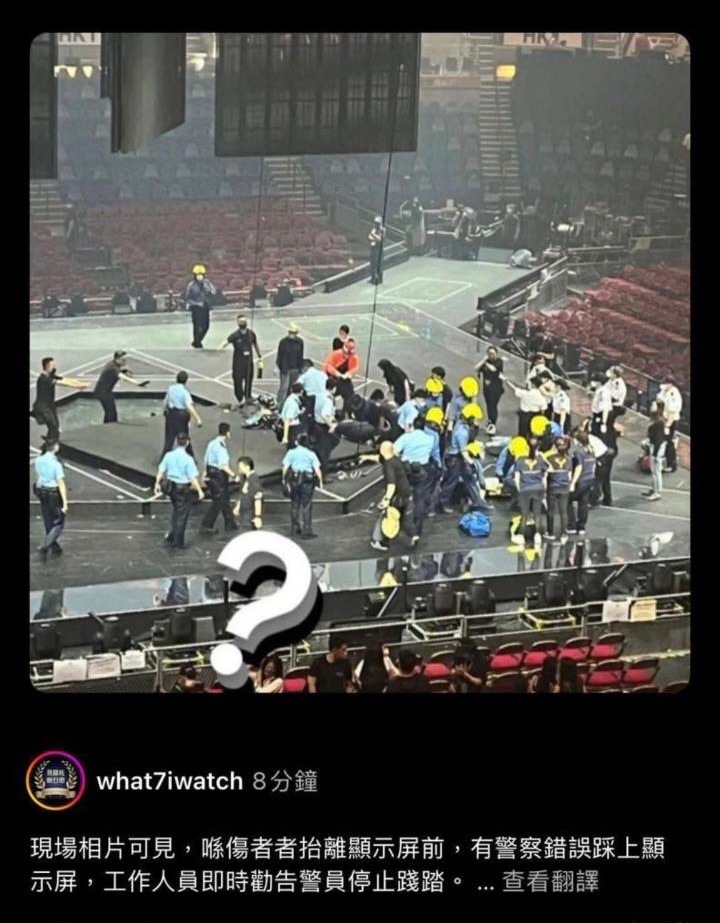Open the shared arena post image
The image size is (720, 923).
(360, 362)
